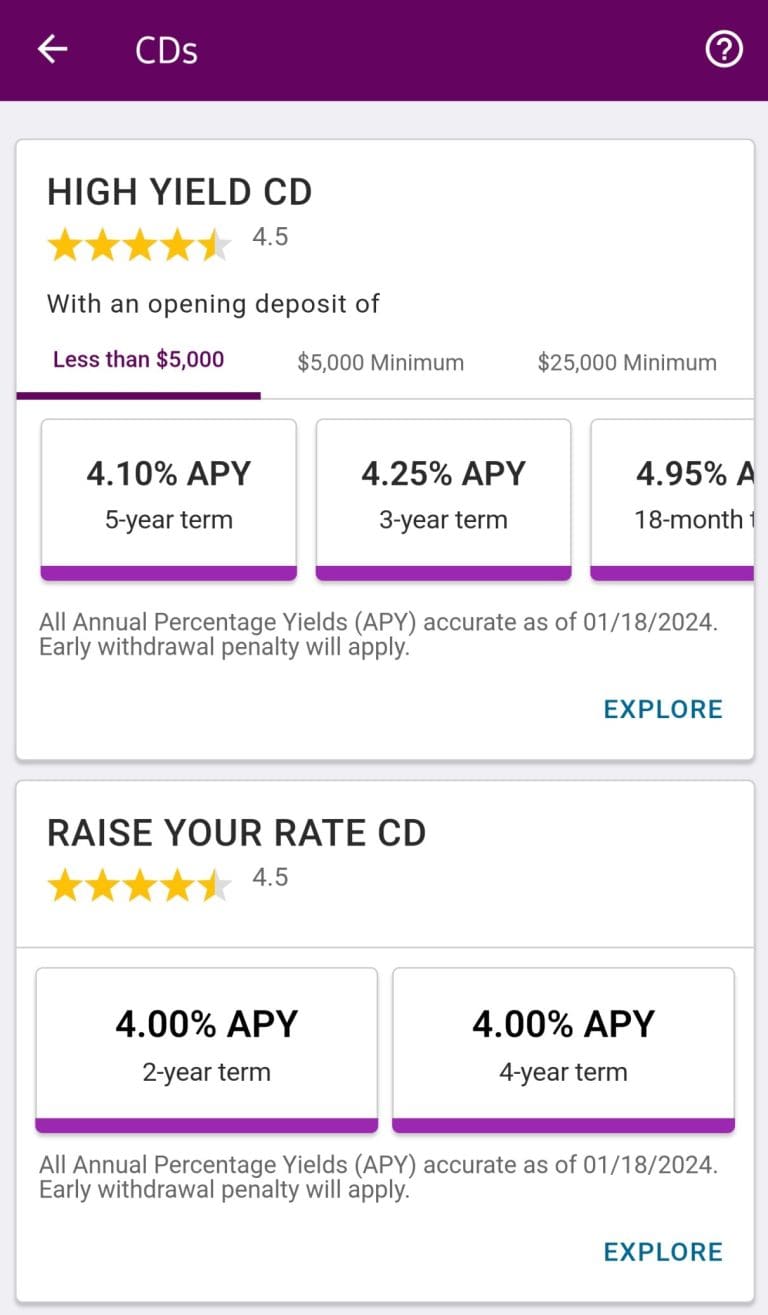Image resolution: width=768 pixels, height=1315 pixels.
Task: Click the 4.5 rating label next to High Yield stars
Action: [x=270, y=236]
